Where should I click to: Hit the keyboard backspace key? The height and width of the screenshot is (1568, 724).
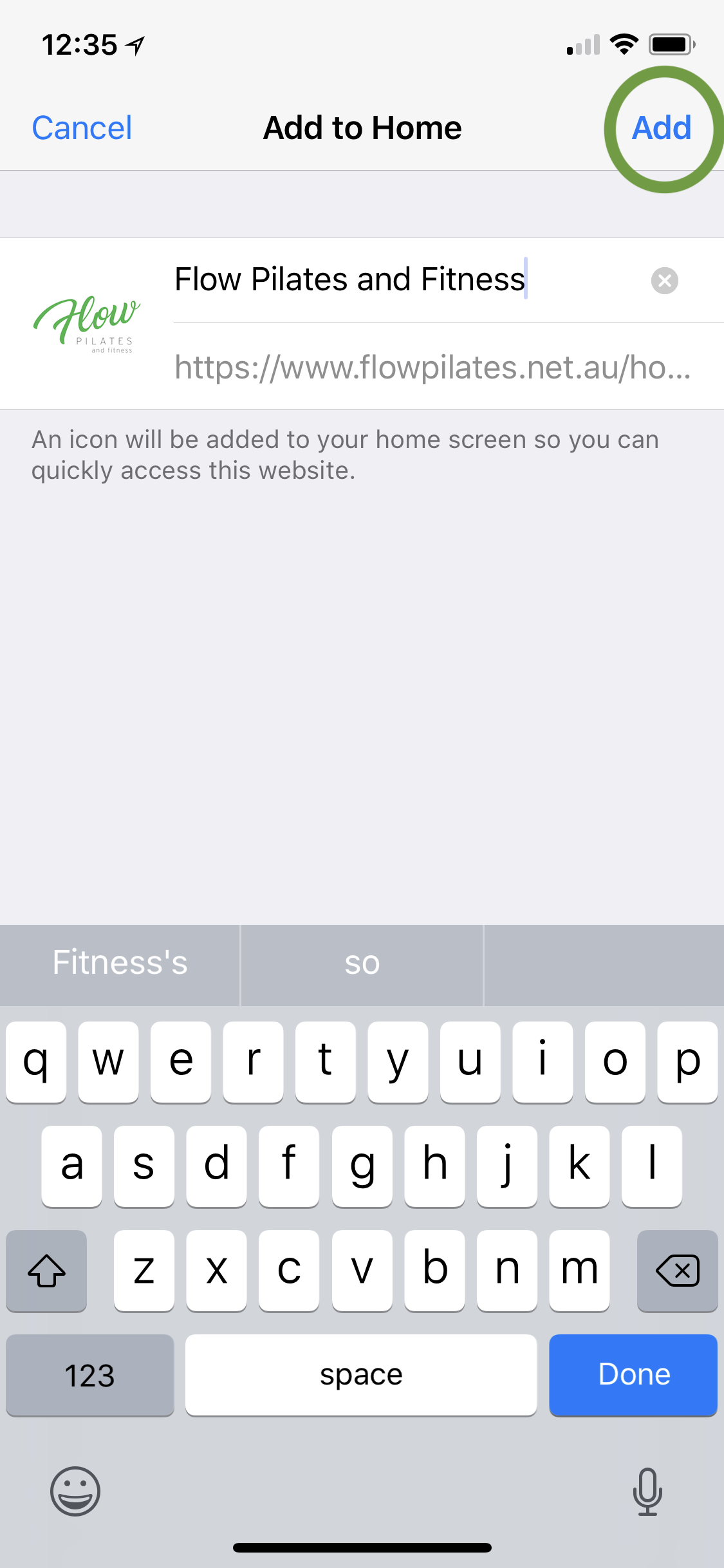click(x=677, y=1271)
